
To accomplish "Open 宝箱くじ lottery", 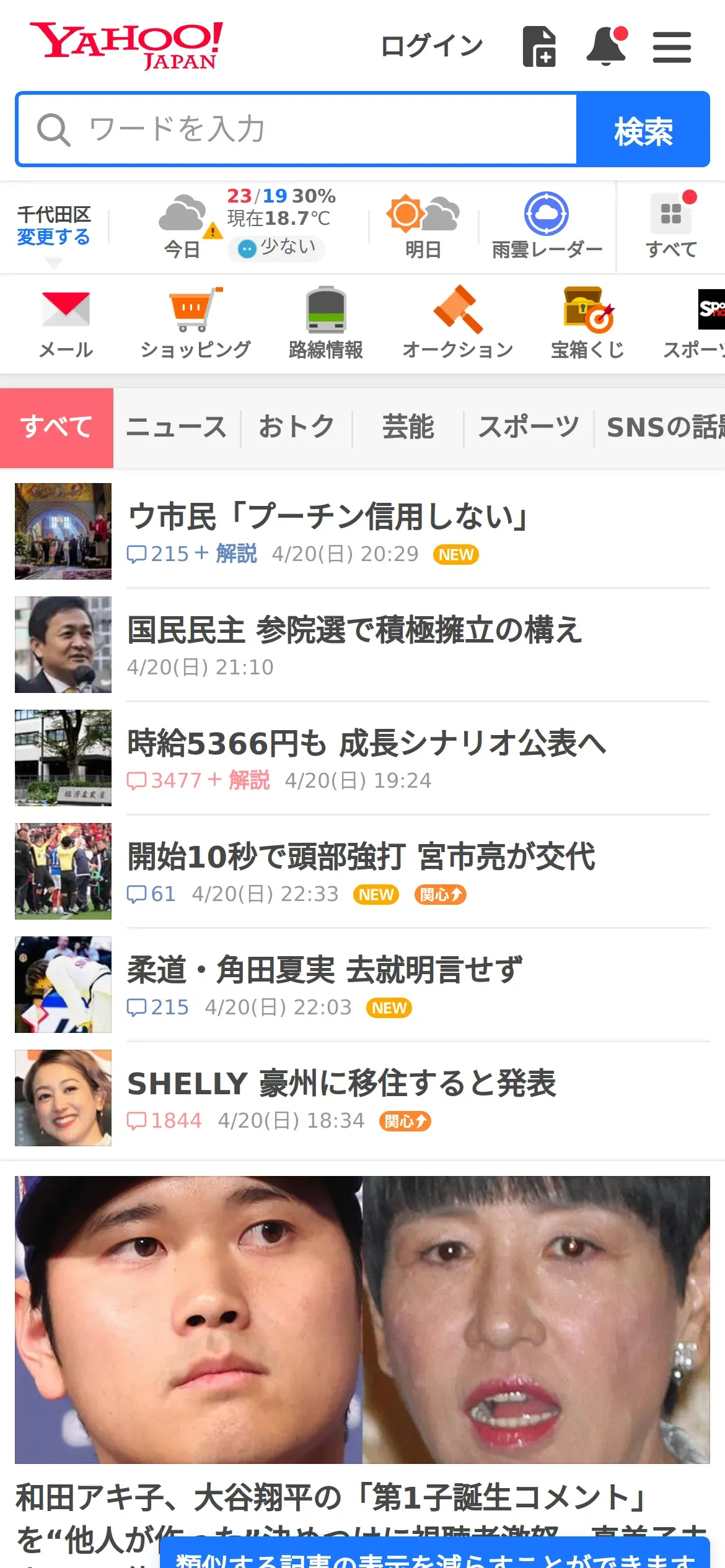I will [587, 323].
